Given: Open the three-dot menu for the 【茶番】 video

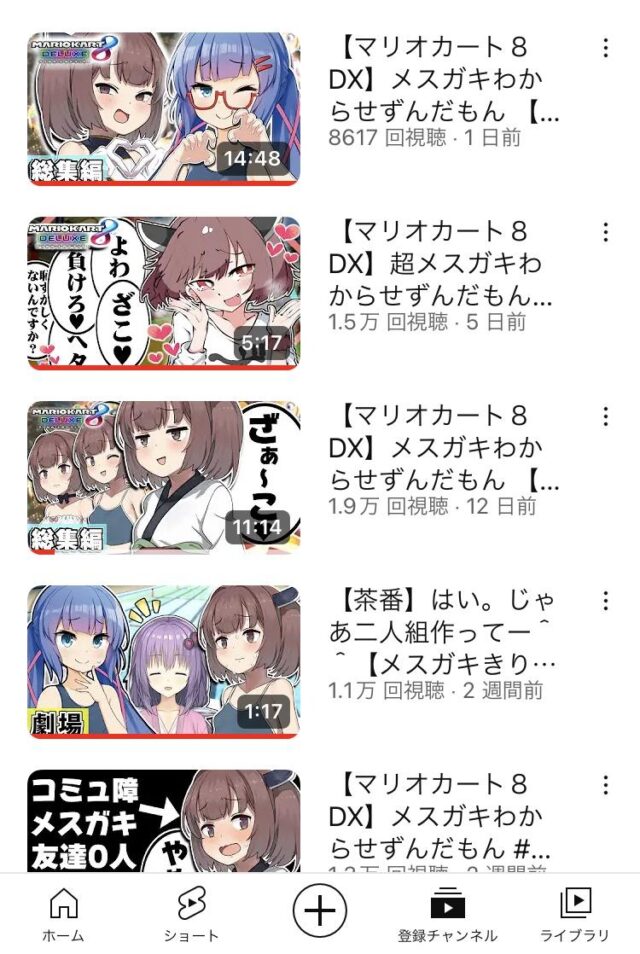Looking at the screenshot, I should coord(605,601).
